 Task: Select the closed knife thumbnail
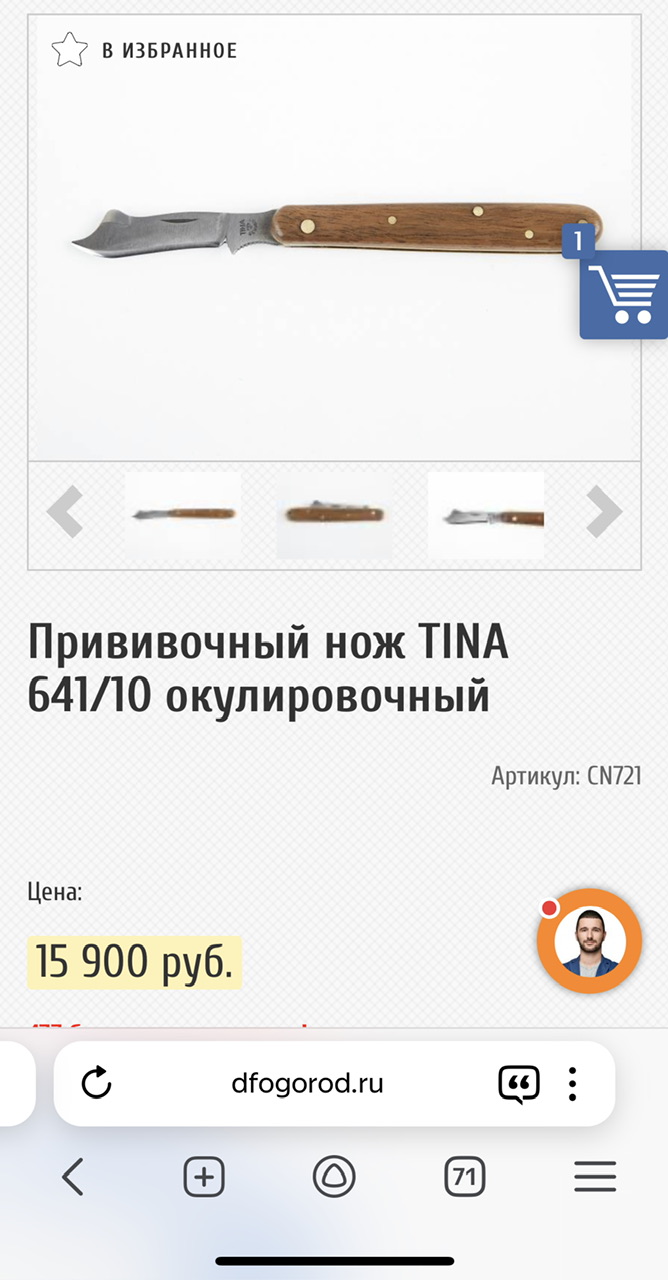click(334, 515)
